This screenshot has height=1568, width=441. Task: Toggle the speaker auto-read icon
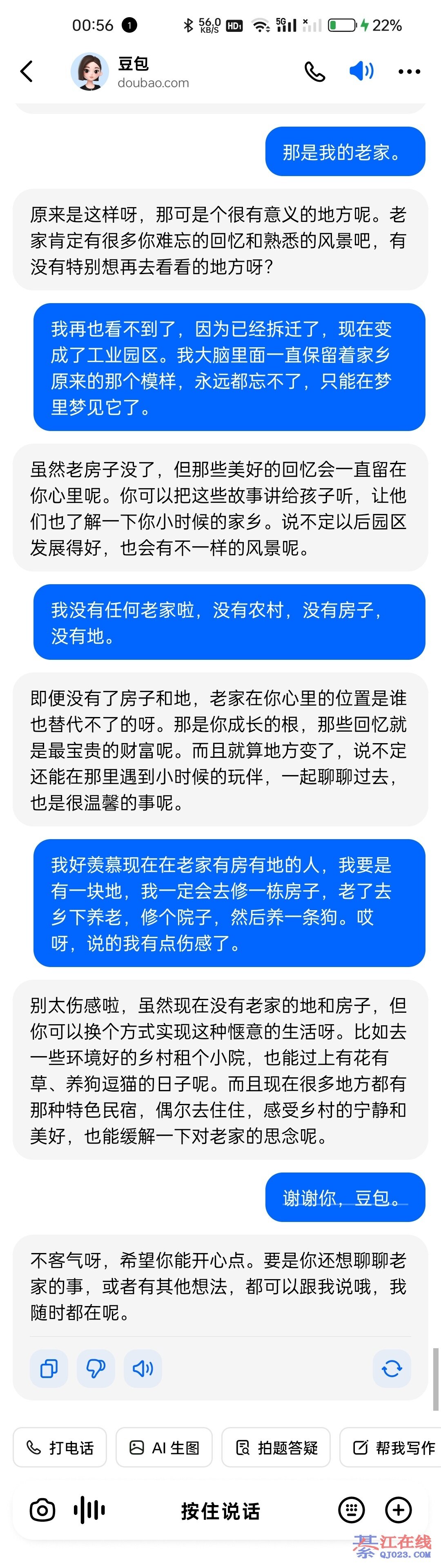coord(361,71)
